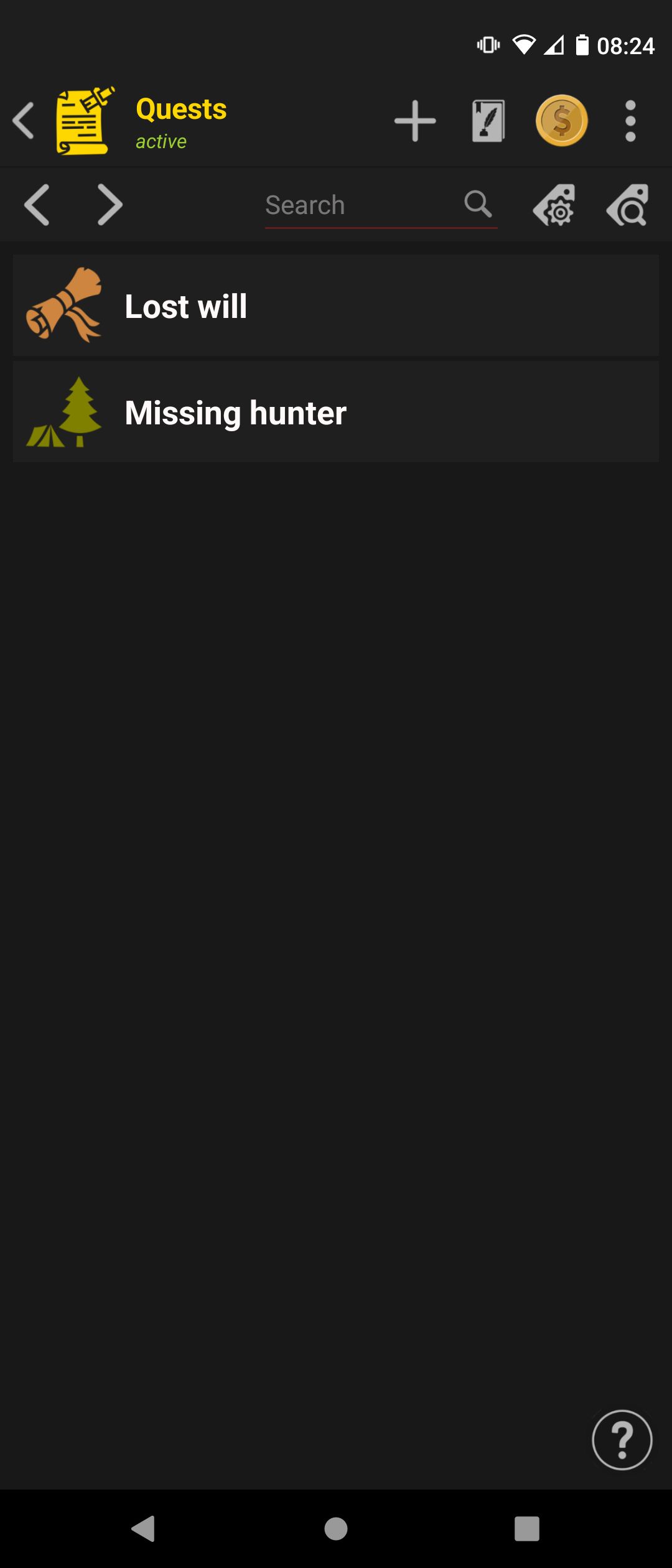The height and width of the screenshot is (1568, 672).
Task: Open the gold coin icon
Action: click(561, 121)
